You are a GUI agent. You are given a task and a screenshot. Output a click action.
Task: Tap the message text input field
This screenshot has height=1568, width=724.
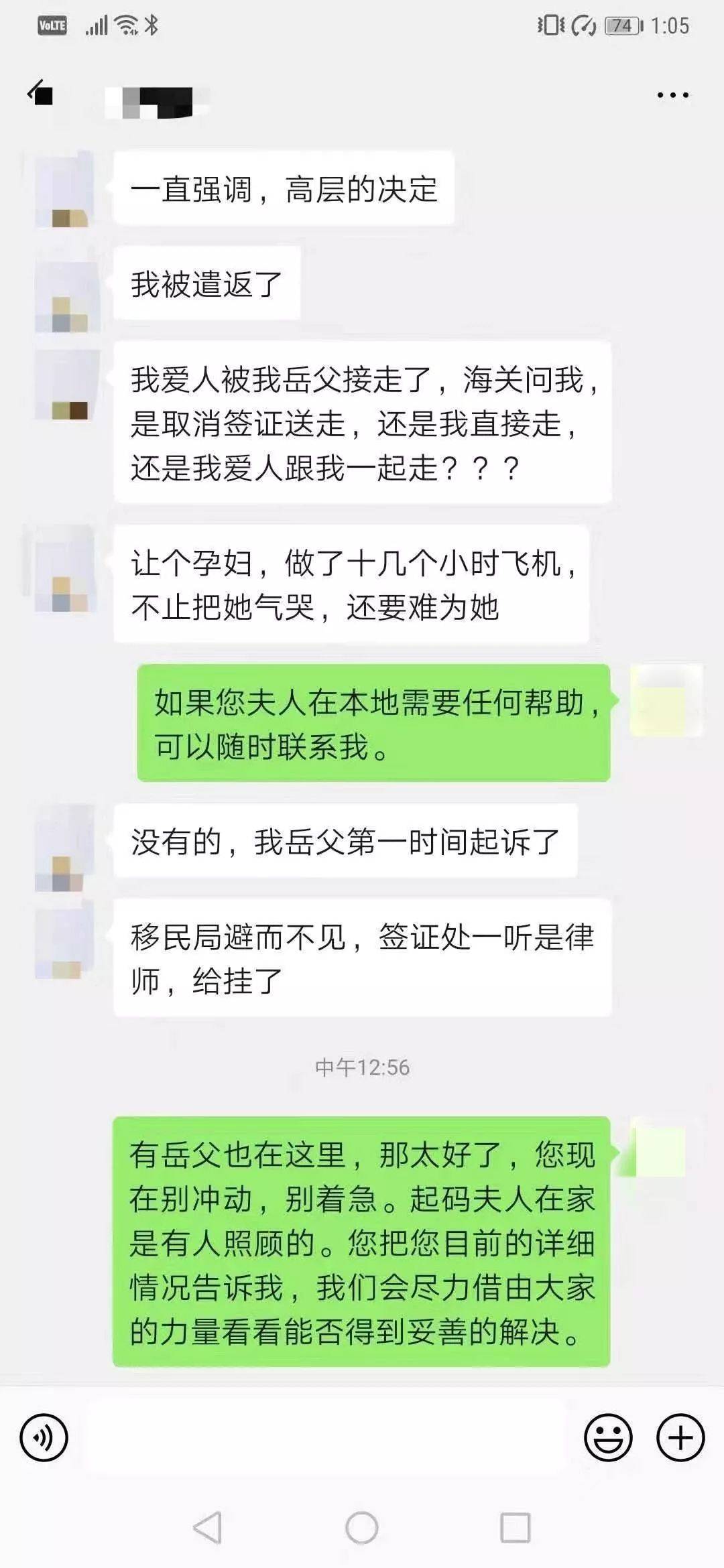point(325,1437)
